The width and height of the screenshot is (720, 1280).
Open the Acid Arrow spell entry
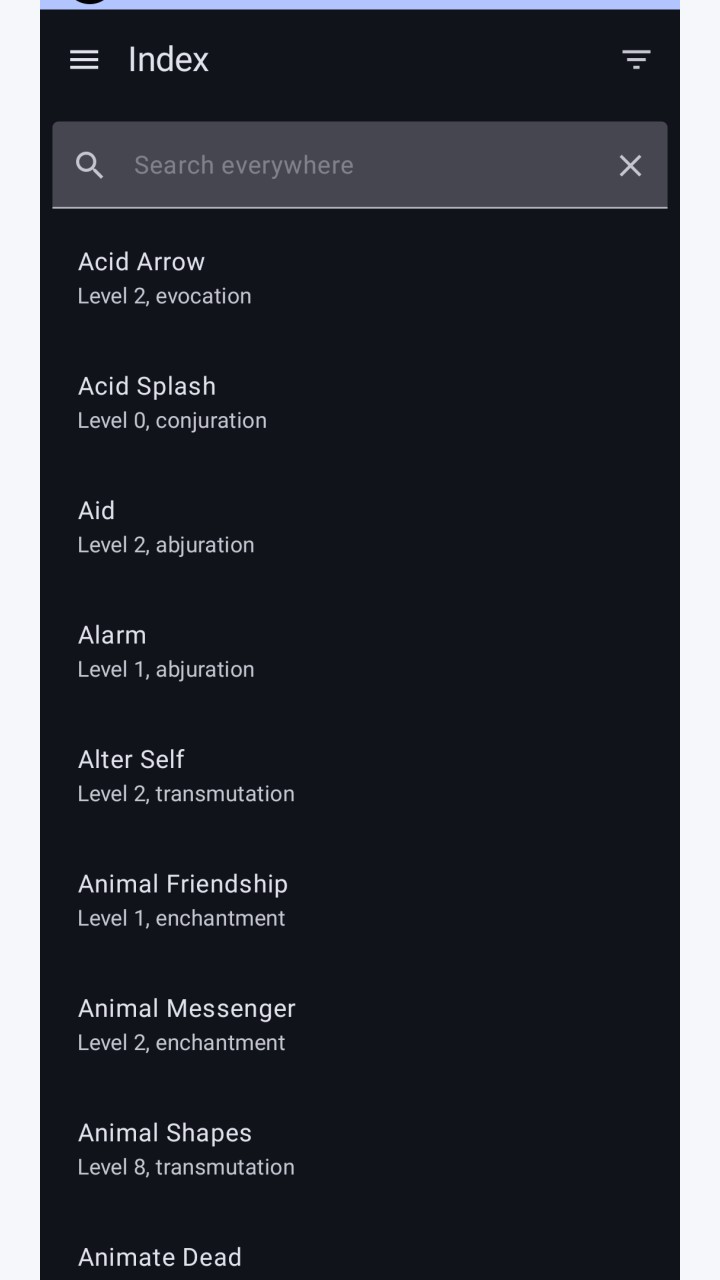(360, 278)
